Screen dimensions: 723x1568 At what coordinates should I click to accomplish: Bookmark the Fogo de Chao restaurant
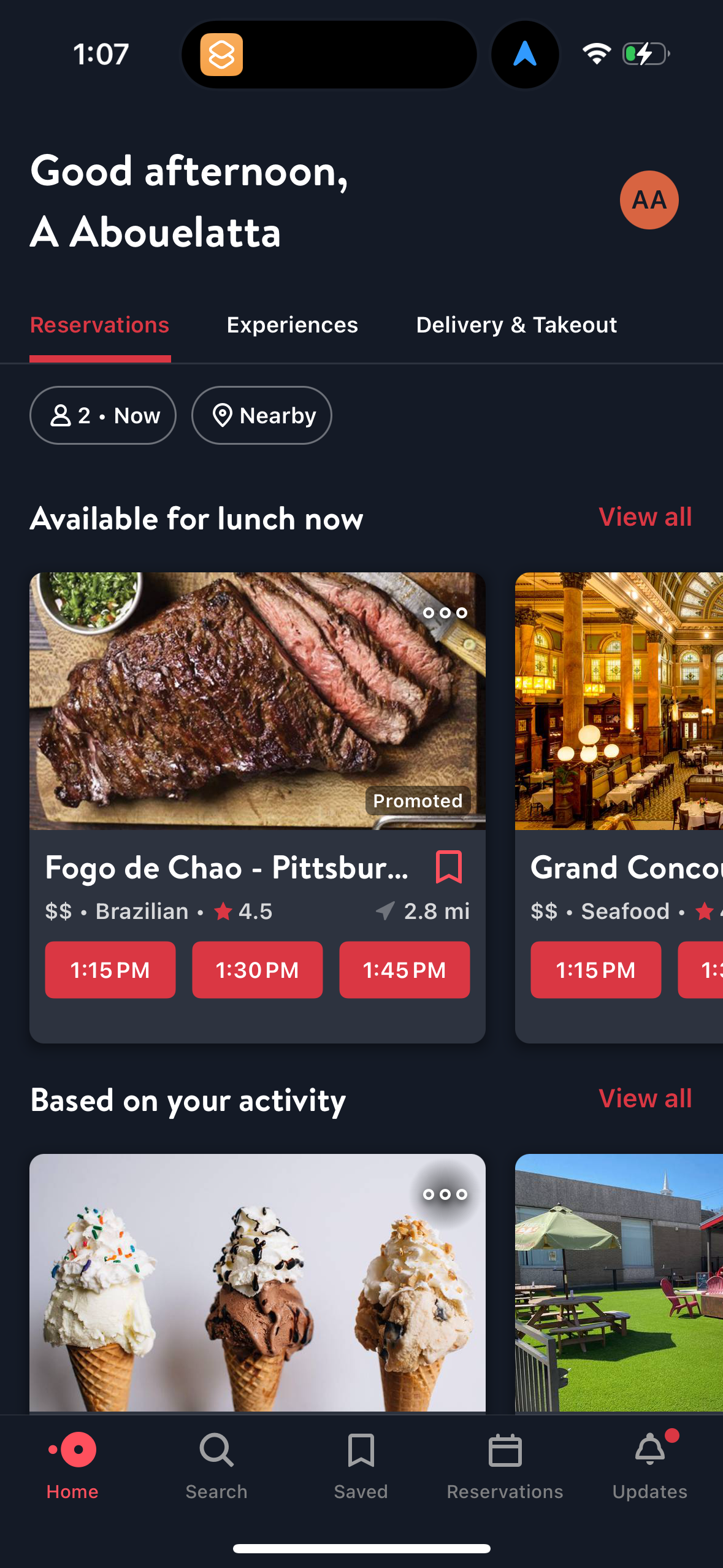449,867
